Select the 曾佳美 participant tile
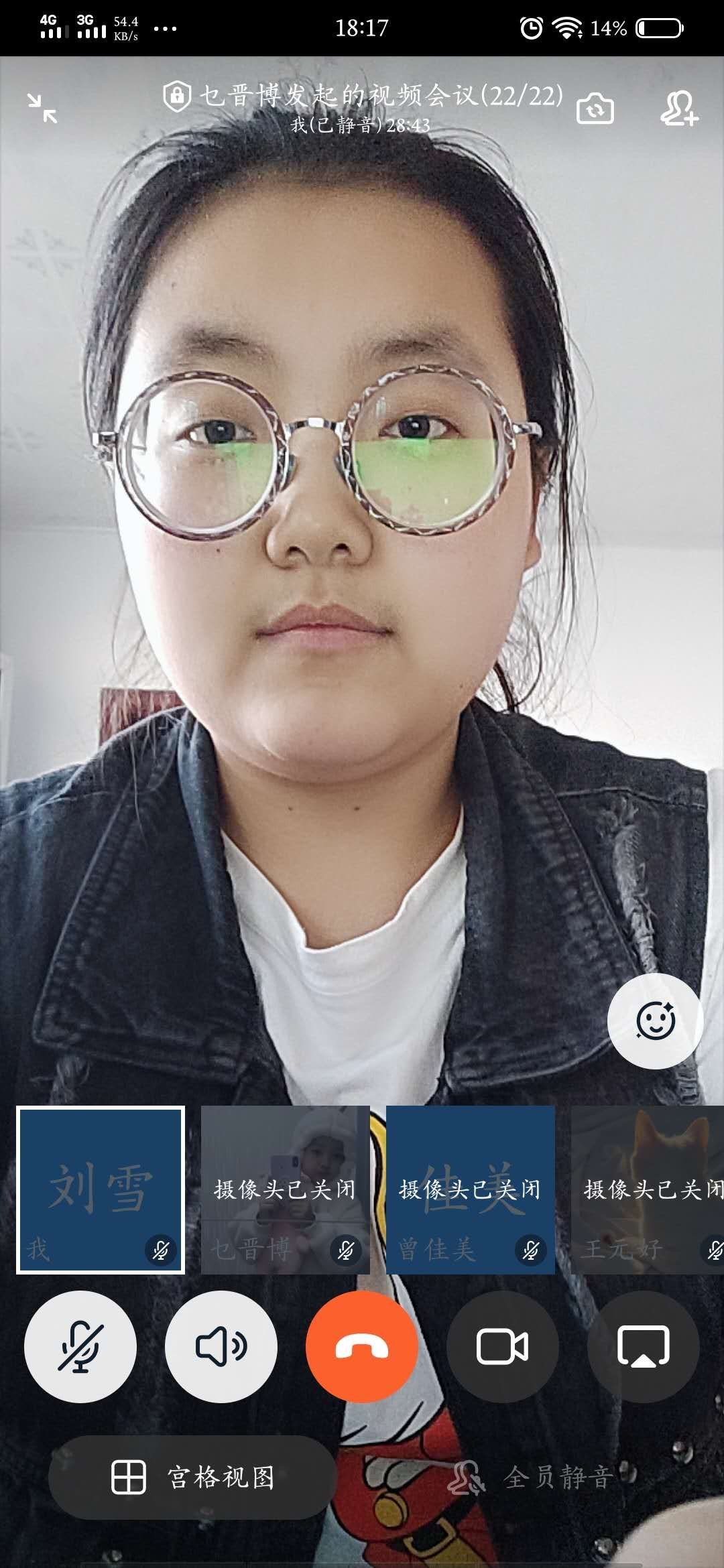The height and width of the screenshot is (1568, 724). click(471, 1190)
